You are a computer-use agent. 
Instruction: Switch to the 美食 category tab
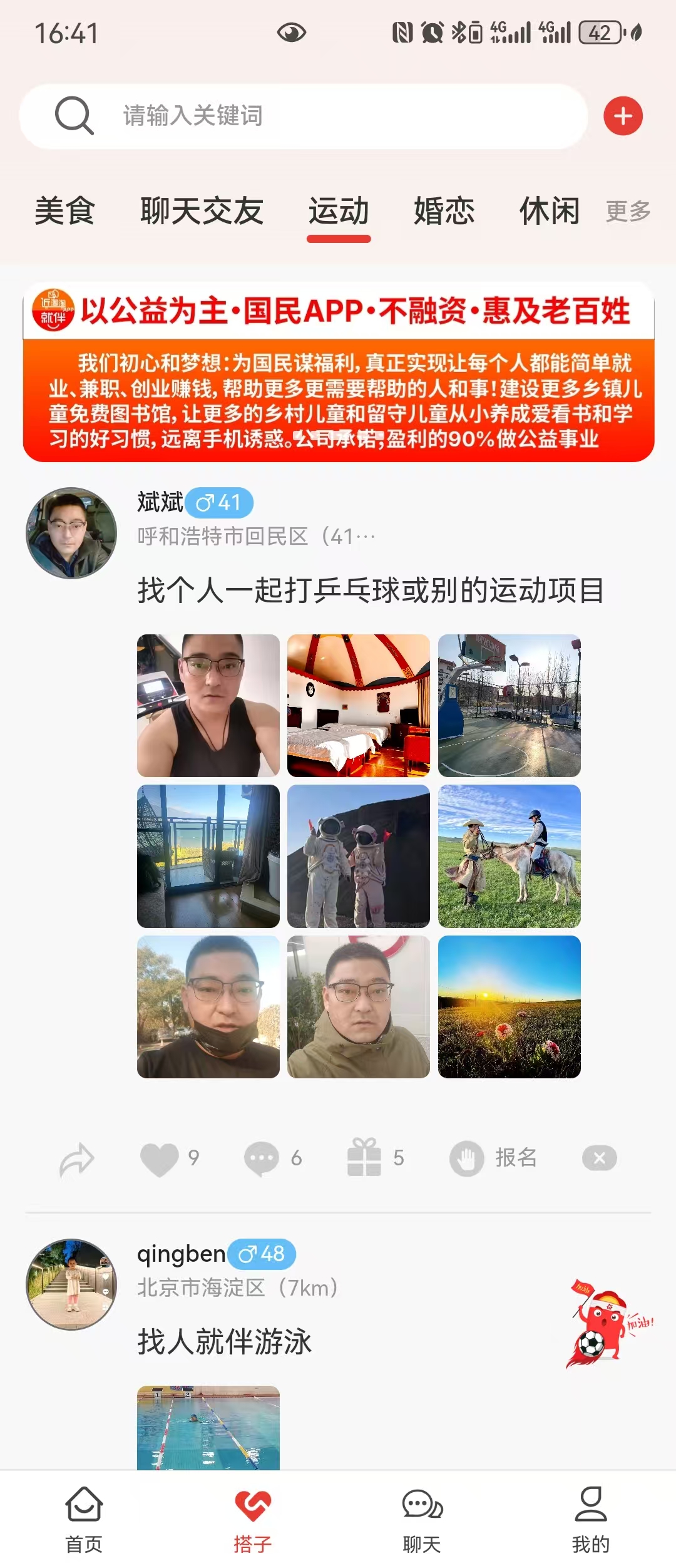point(64,211)
